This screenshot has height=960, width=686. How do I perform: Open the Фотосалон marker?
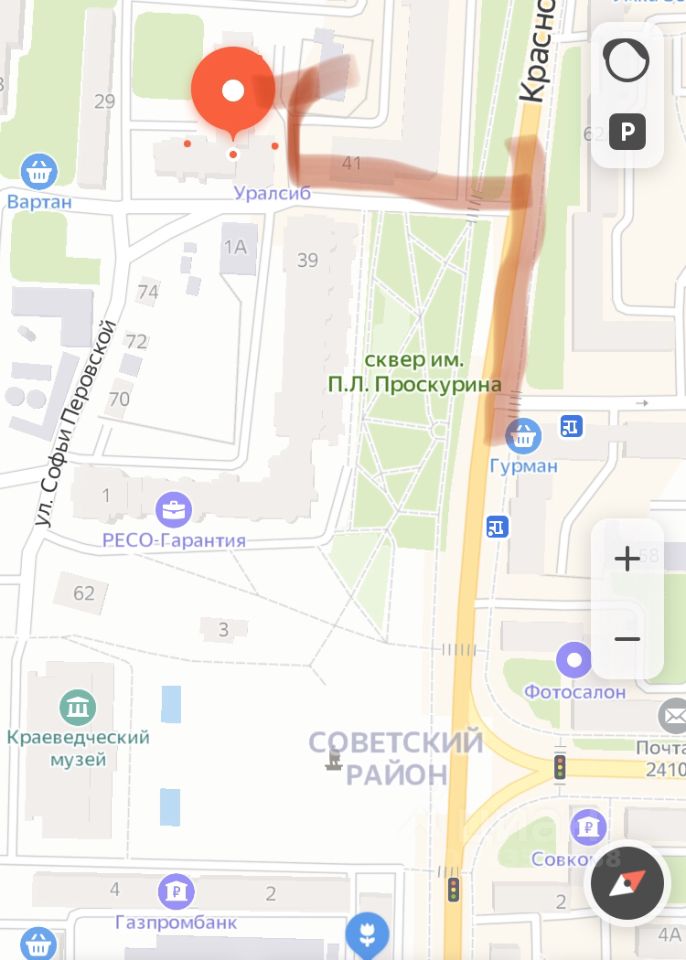tap(574, 660)
